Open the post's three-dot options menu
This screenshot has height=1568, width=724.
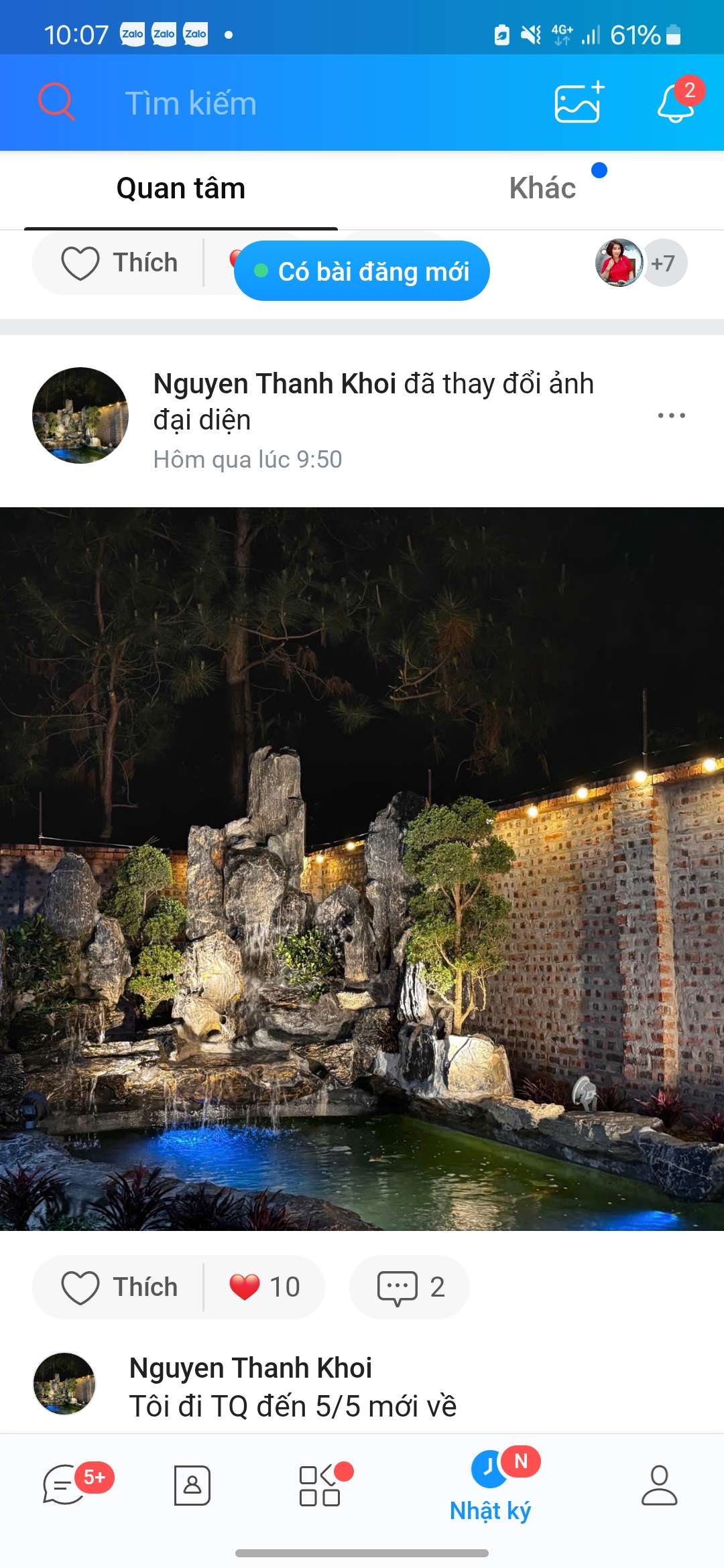(x=671, y=415)
